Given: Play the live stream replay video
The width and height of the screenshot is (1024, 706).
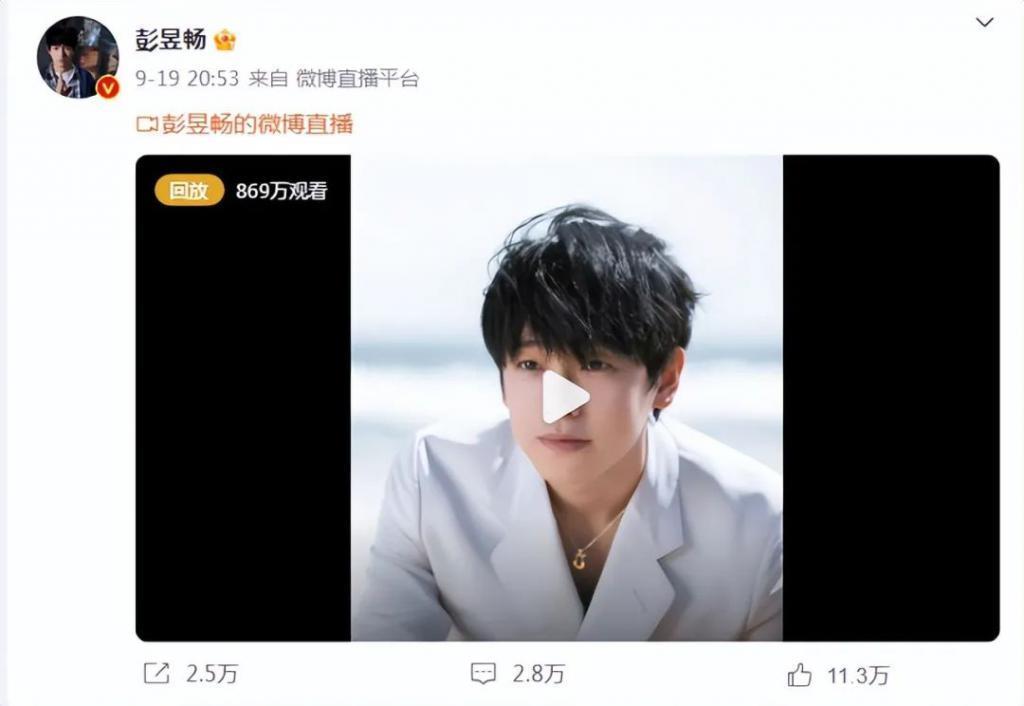Looking at the screenshot, I should [566, 398].
